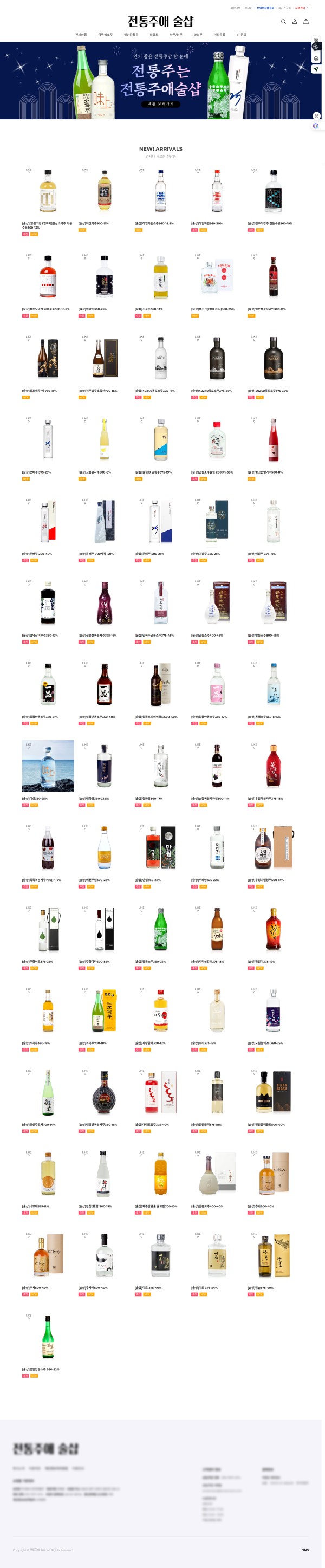The height and width of the screenshot is (1568, 325).
Task: Open the 1:1 문의 page
Action: [x=241, y=35]
